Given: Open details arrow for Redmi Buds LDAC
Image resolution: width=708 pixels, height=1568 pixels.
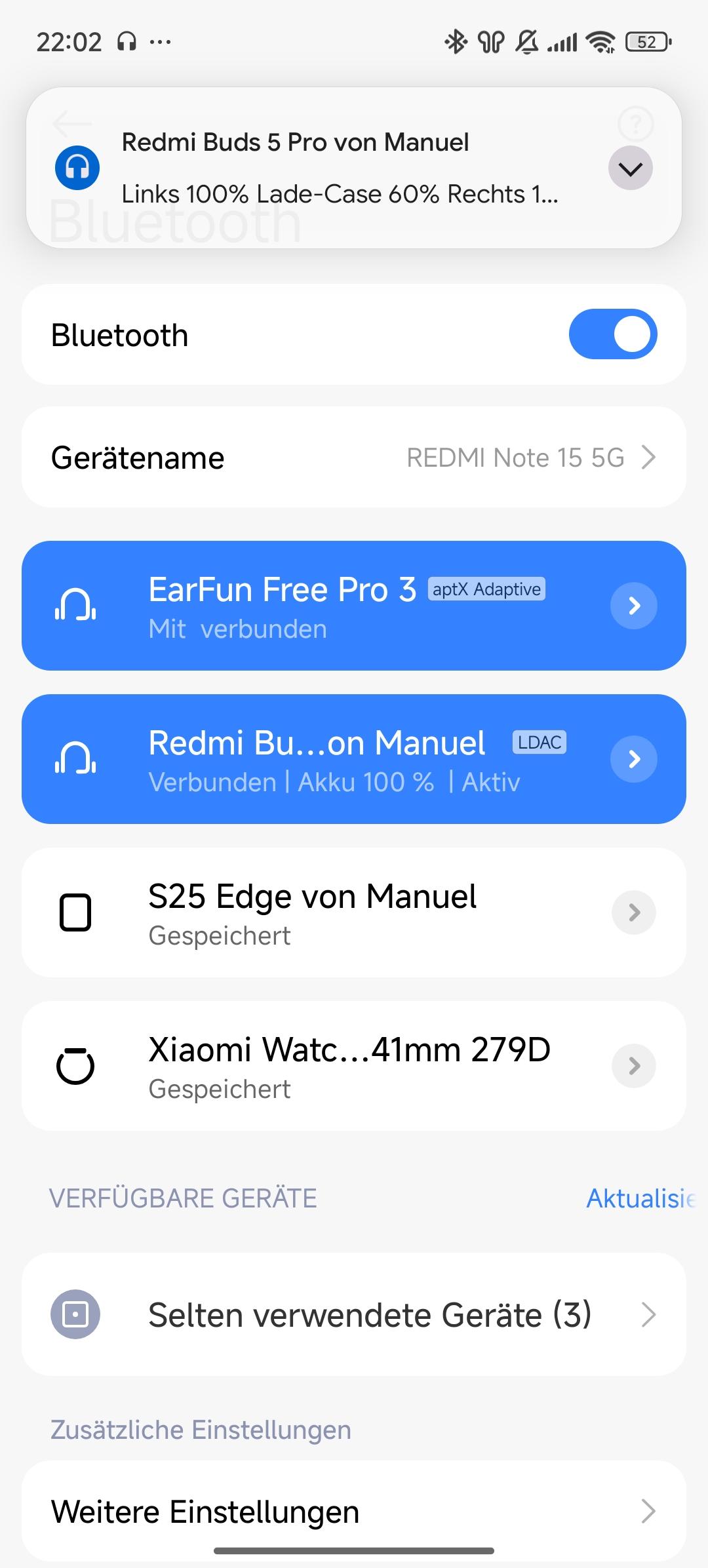Looking at the screenshot, I should point(633,759).
